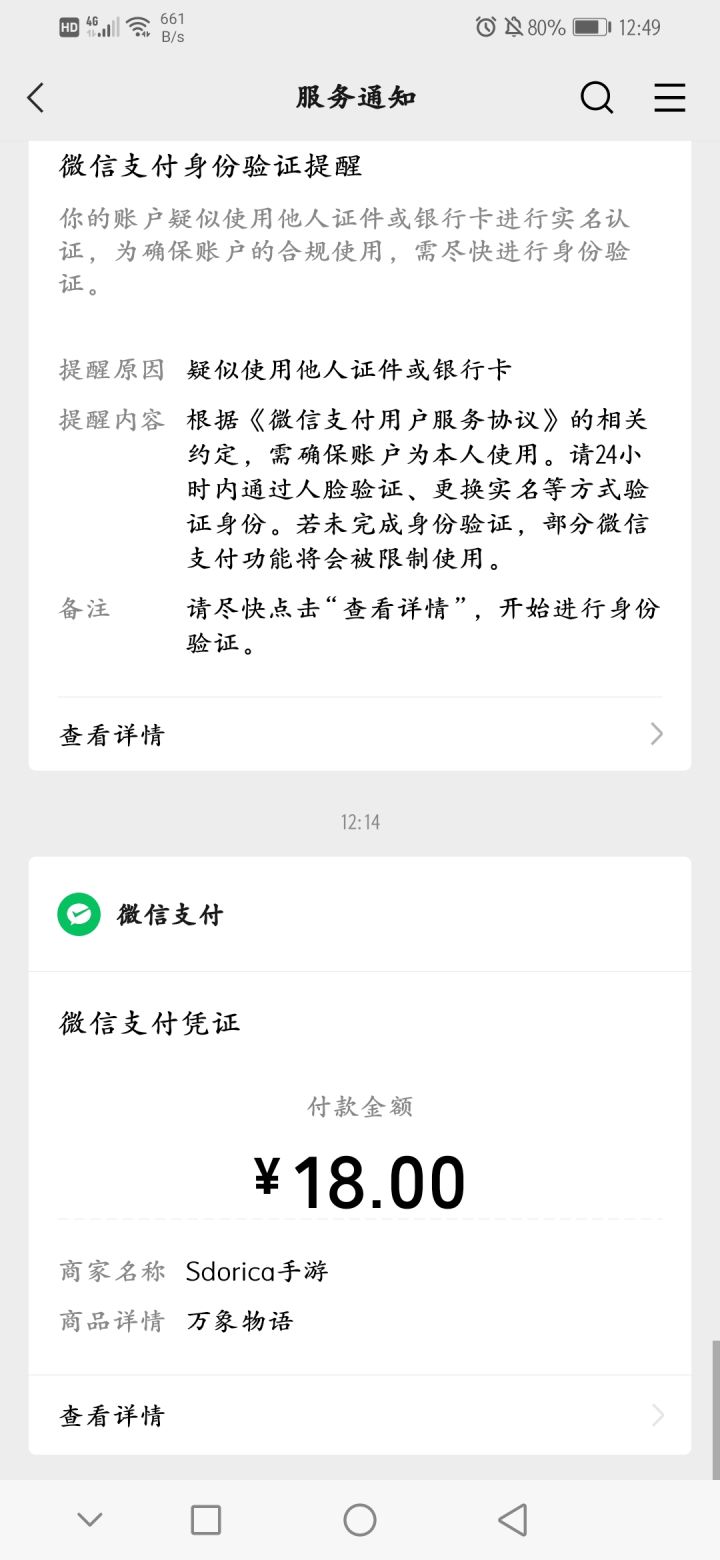This screenshot has width=720, height=1560.
Task: Tap the alarm clock status bar icon
Action: [487, 26]
